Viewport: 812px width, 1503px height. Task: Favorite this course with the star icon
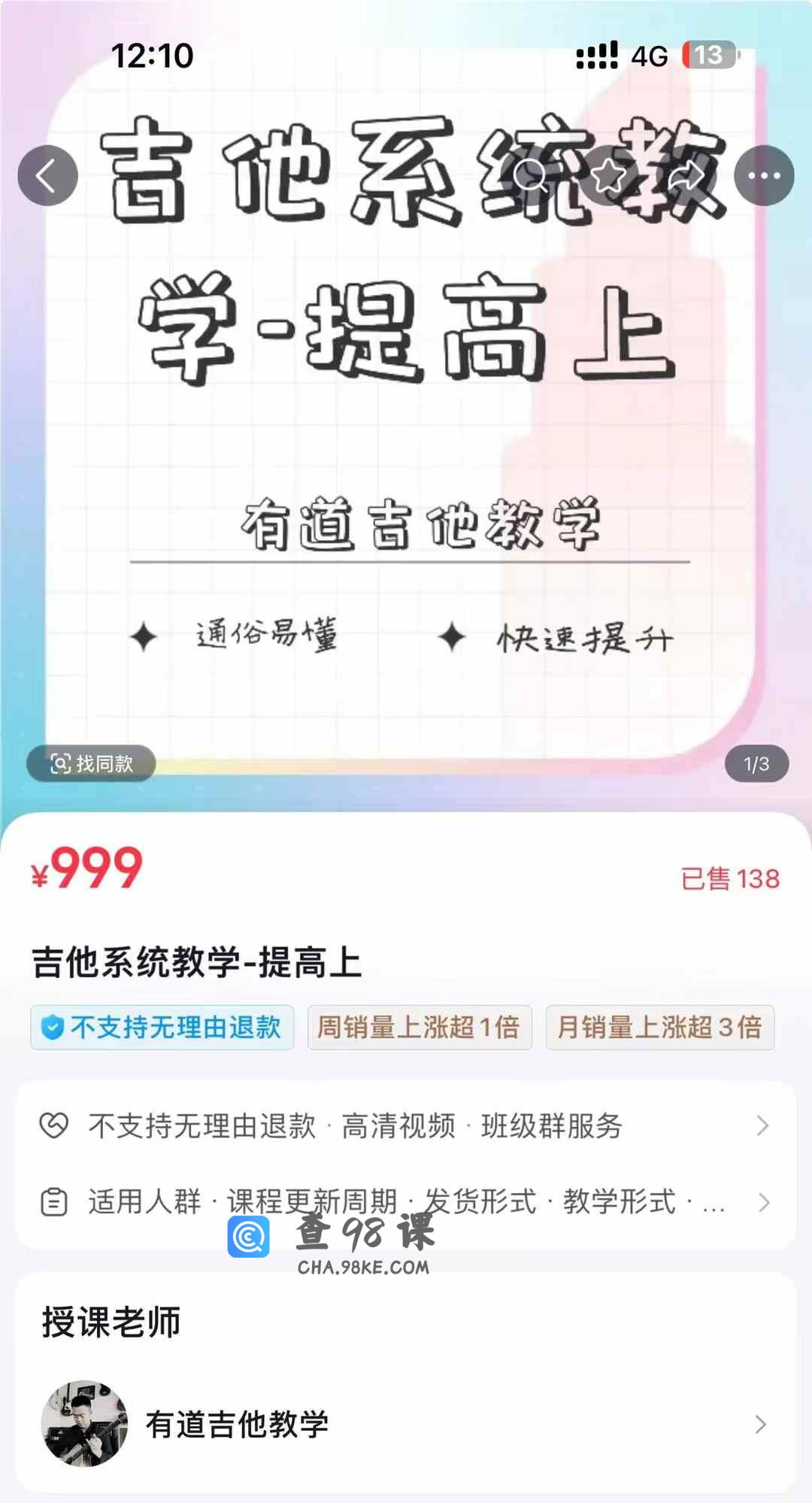pos(609,176)
